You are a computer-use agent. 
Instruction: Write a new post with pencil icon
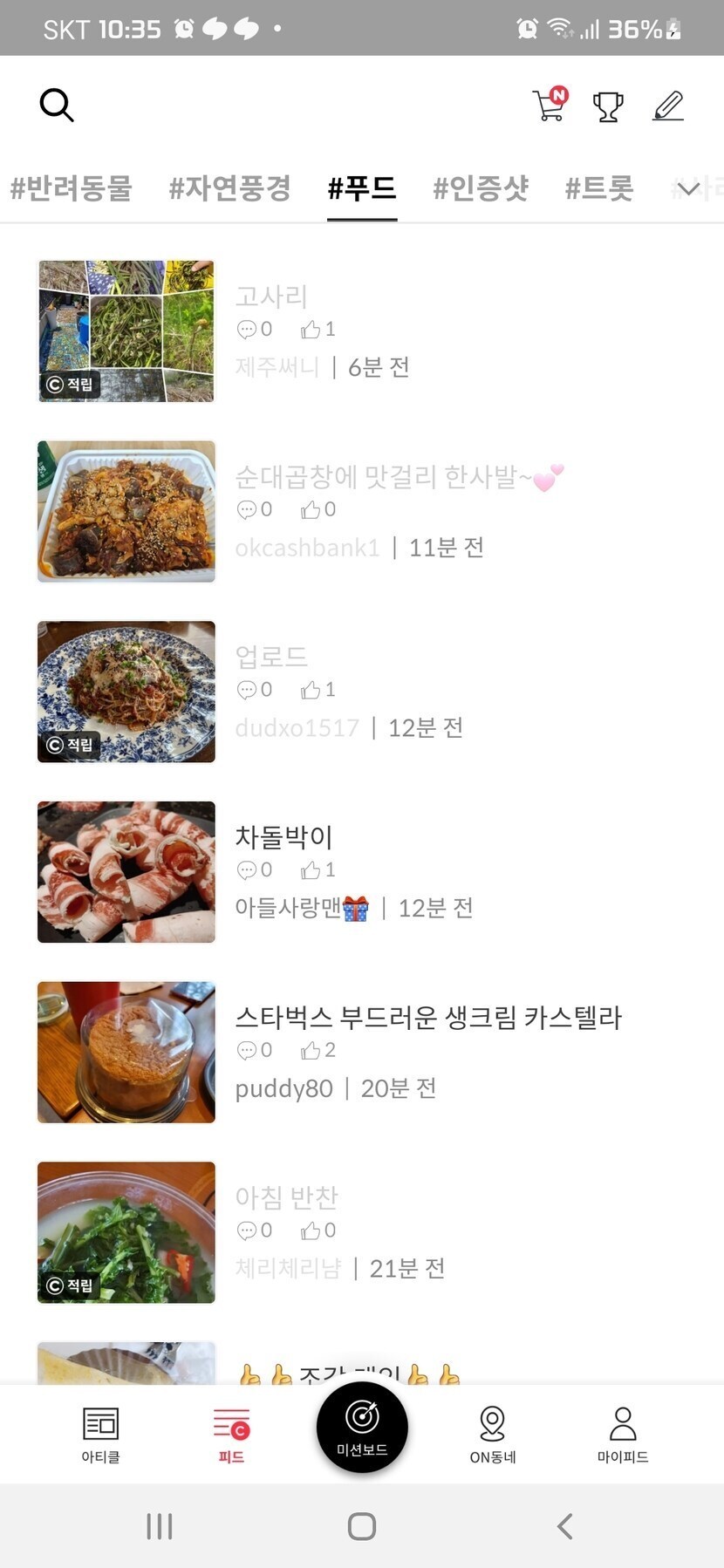click(668, 106)
